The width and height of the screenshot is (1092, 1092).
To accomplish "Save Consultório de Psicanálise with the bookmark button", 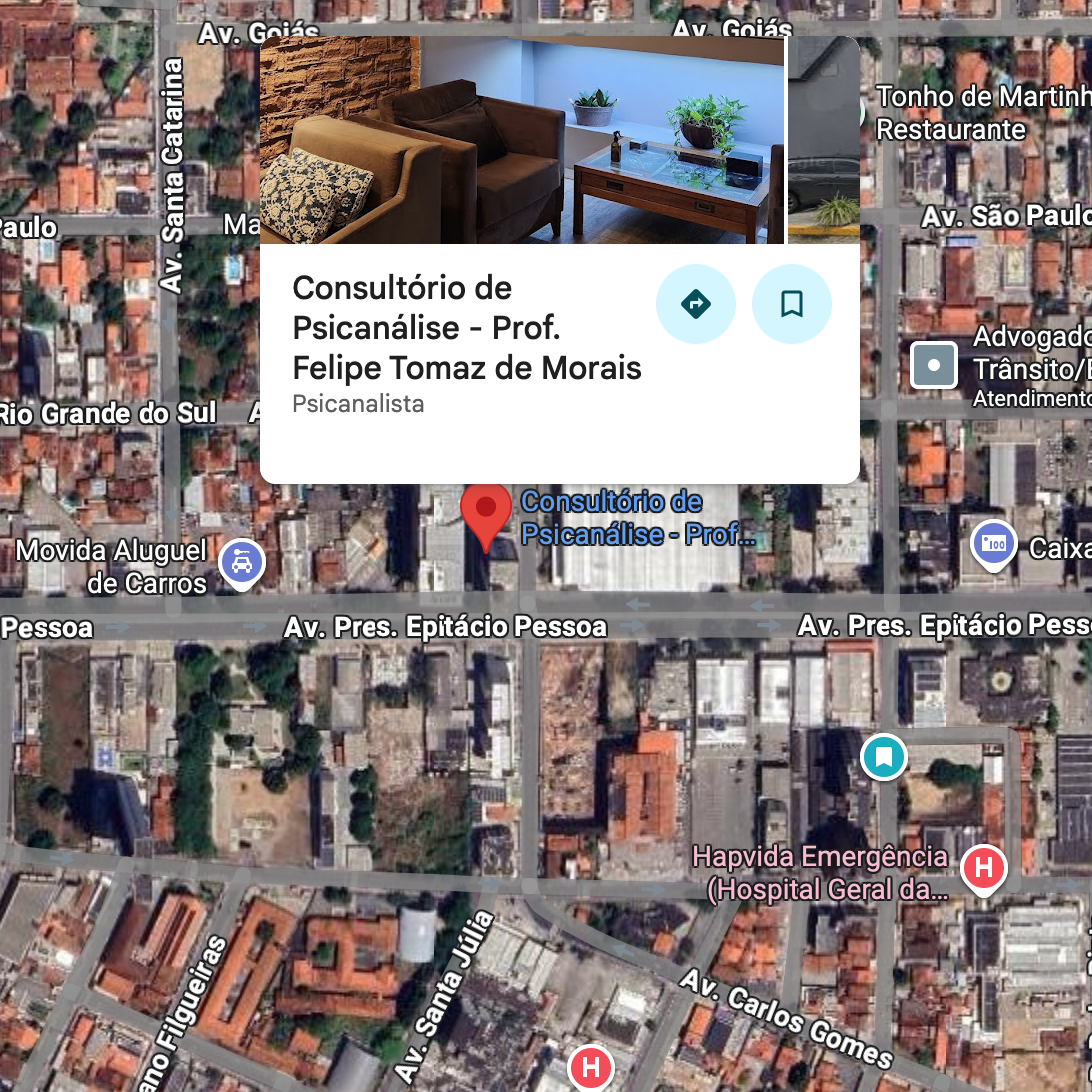I will coord(791,304).
